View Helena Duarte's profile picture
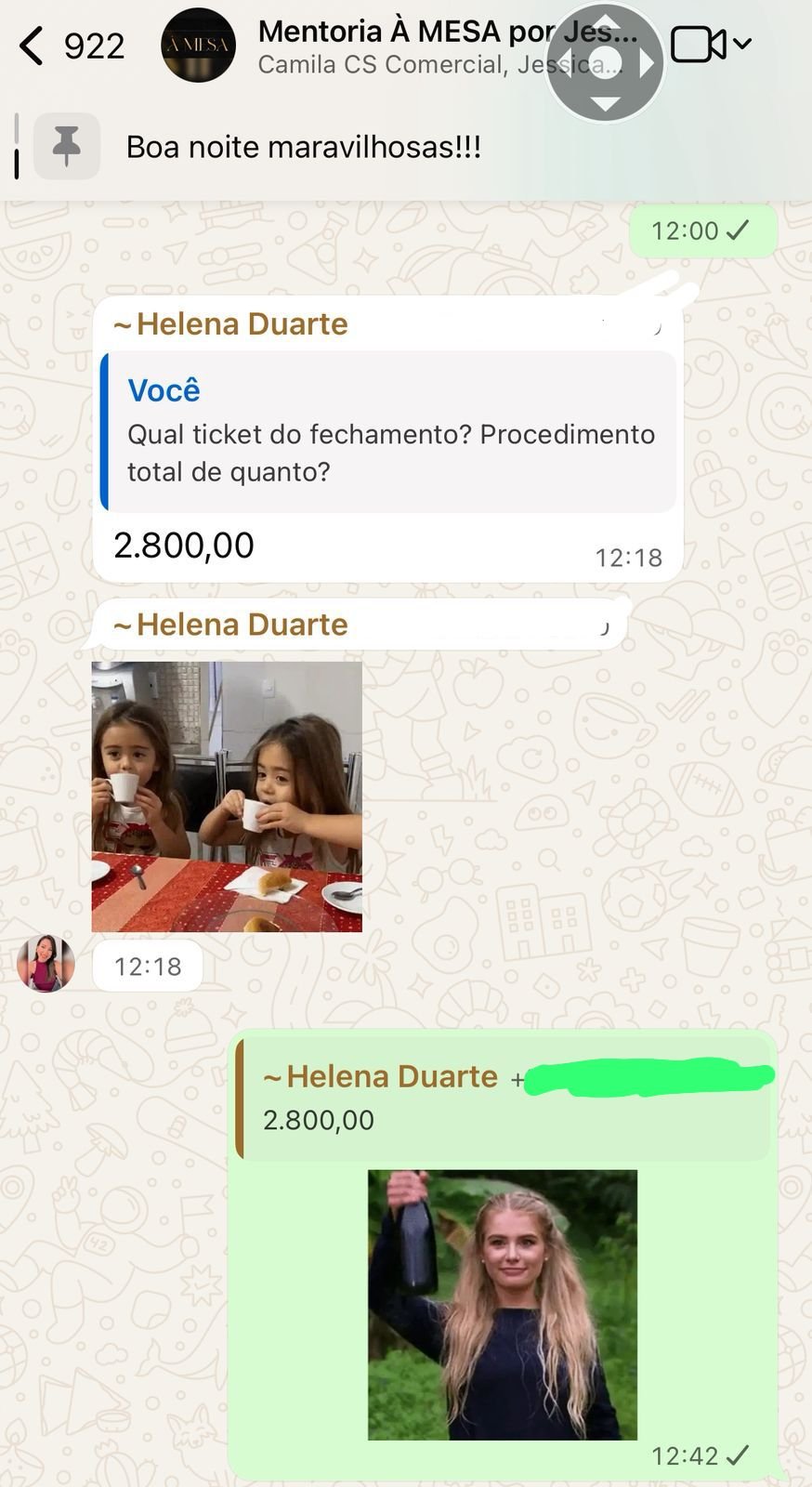 [46, 964]
